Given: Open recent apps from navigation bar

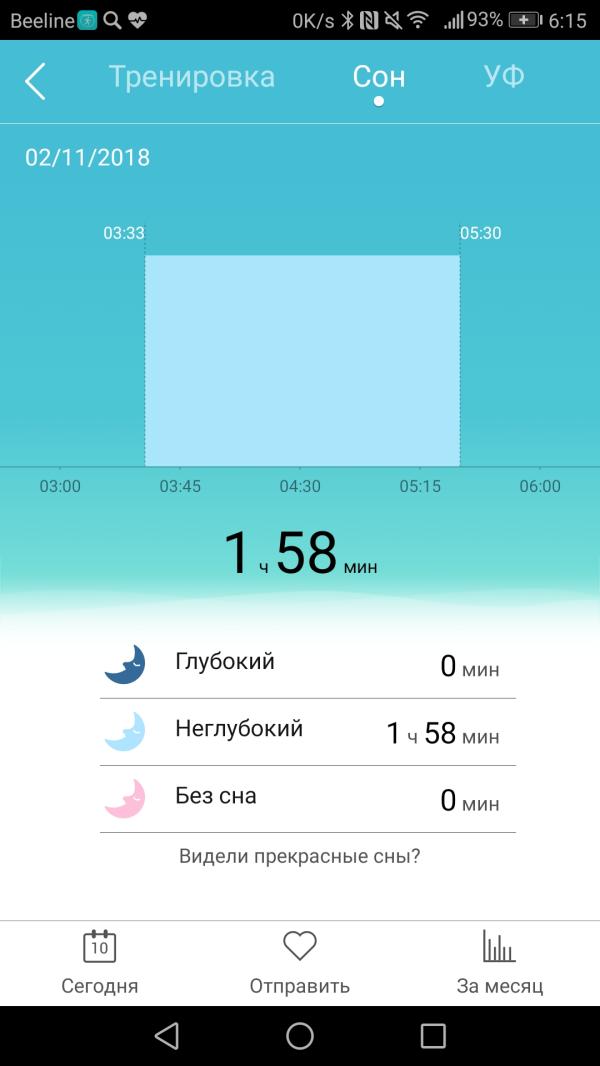Looking at the screenshot, I should tap(433, 1036).
